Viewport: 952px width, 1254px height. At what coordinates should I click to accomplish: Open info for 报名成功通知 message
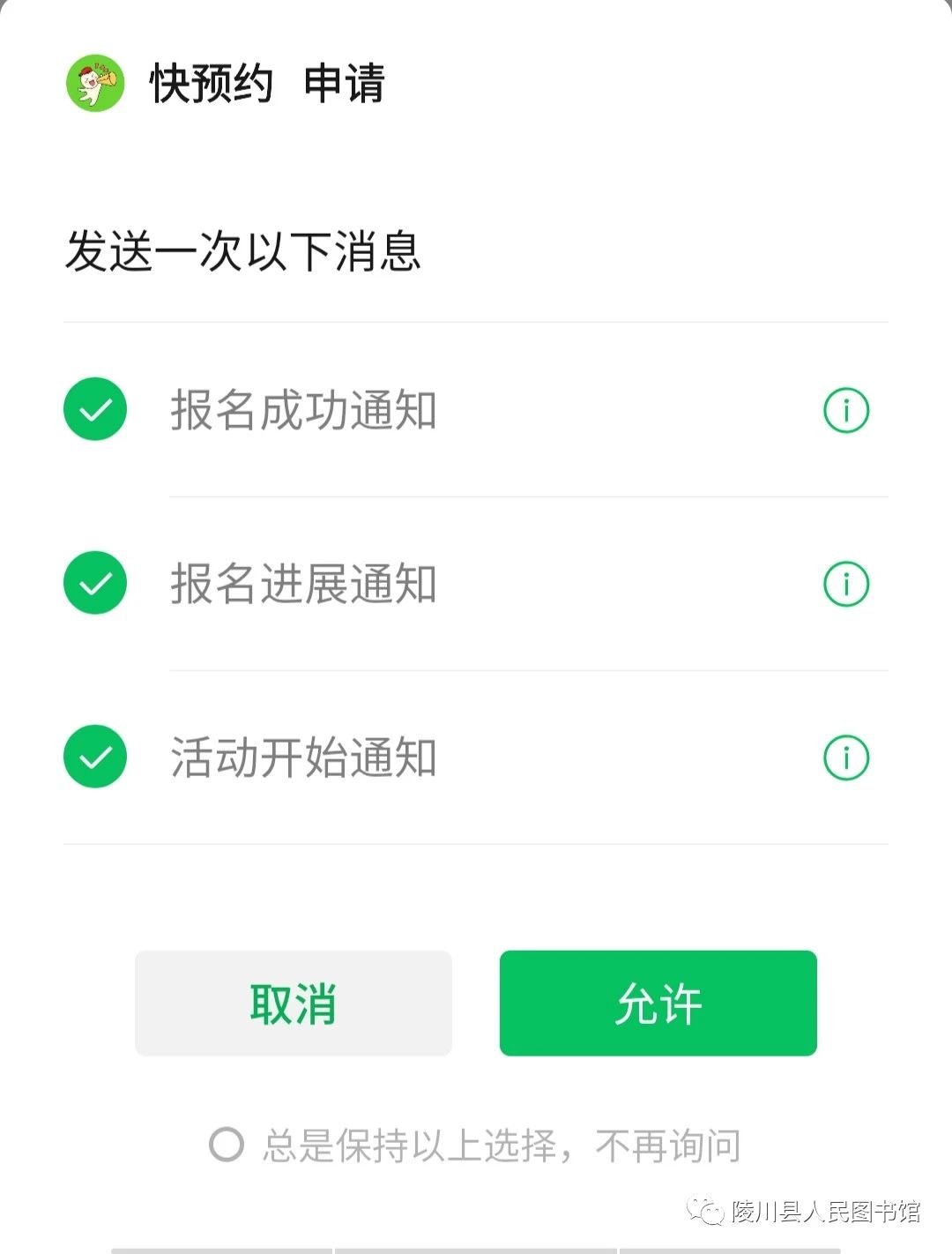pos(845,409)
